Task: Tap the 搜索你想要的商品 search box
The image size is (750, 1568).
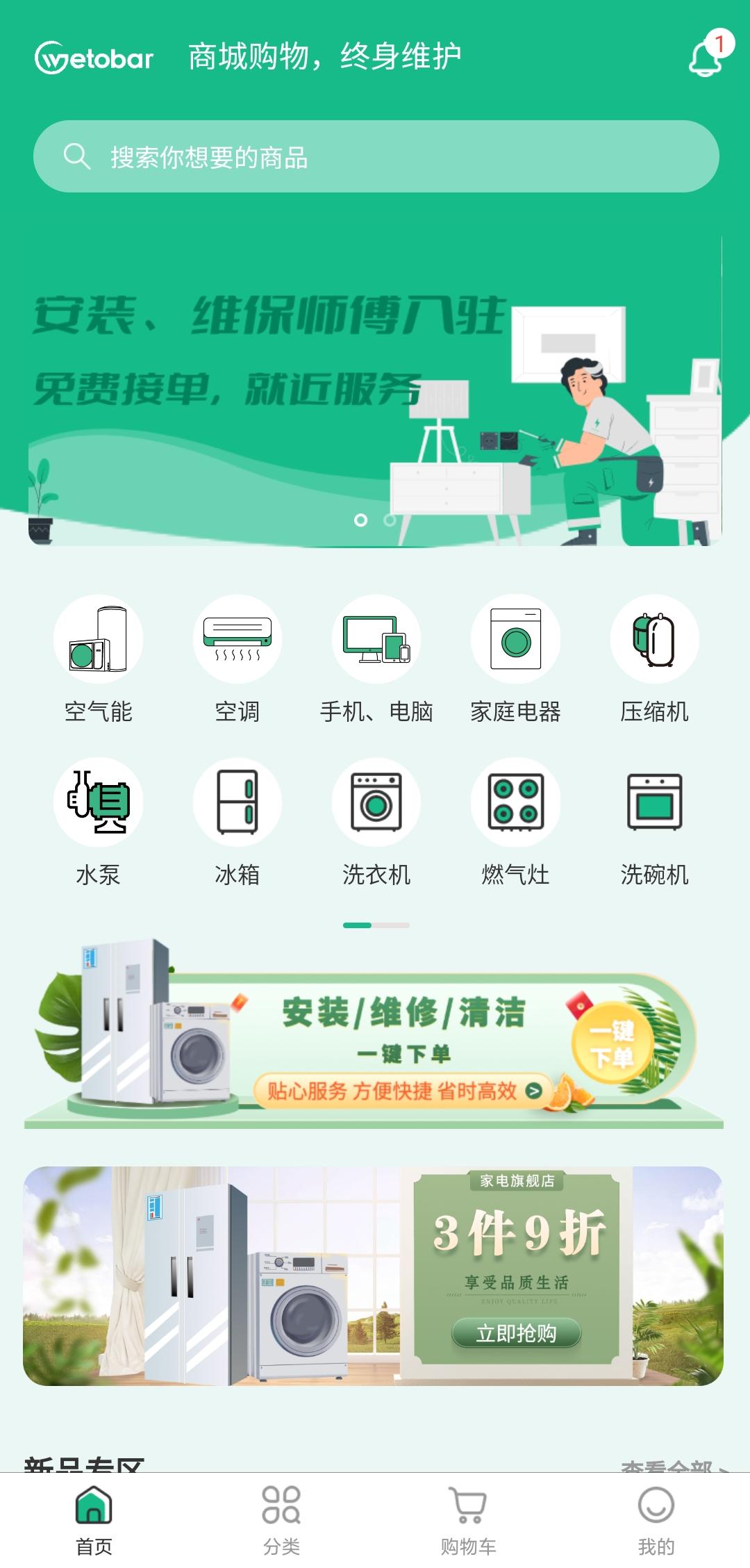Action: tap(376, 156)
